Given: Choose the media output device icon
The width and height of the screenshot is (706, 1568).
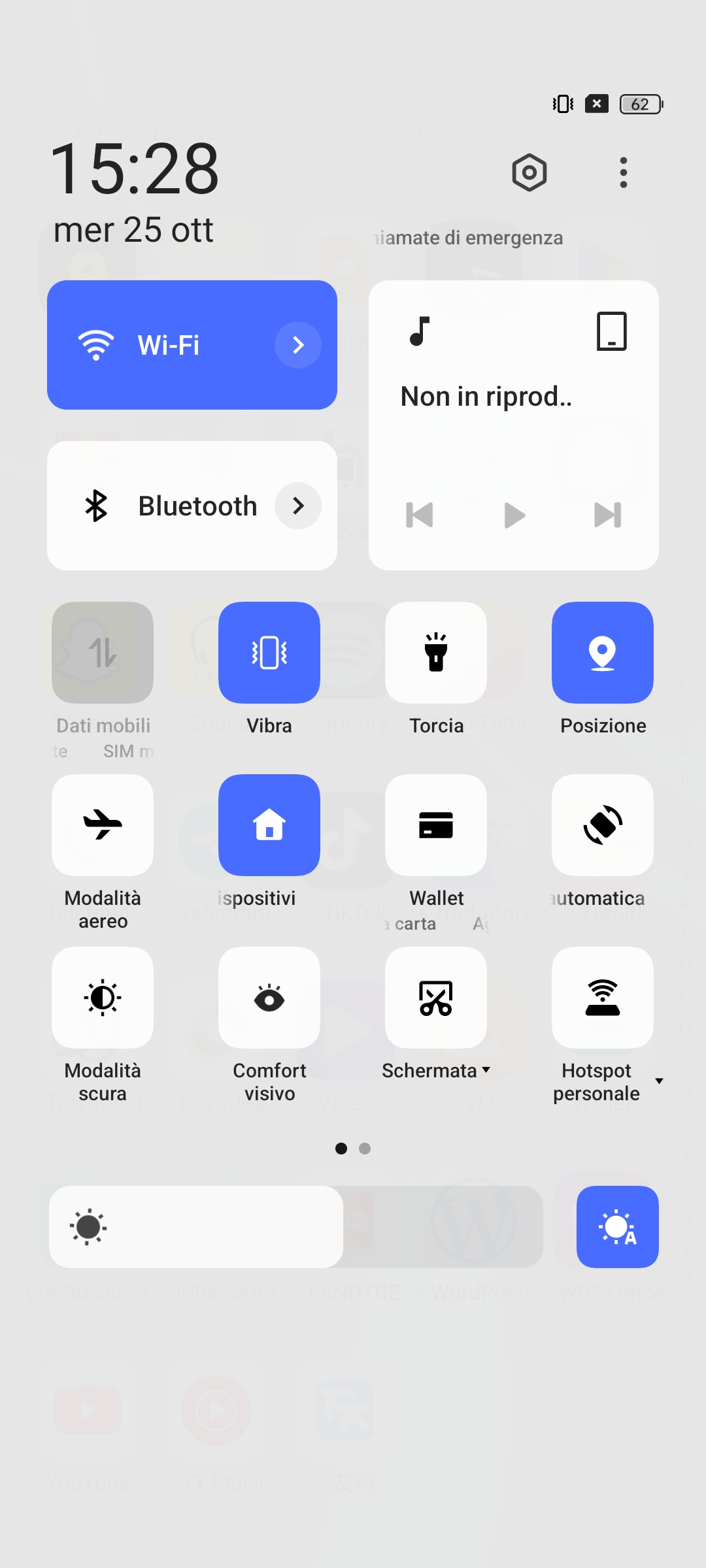Looking at the screenshot, I should [x=611, y=331].
